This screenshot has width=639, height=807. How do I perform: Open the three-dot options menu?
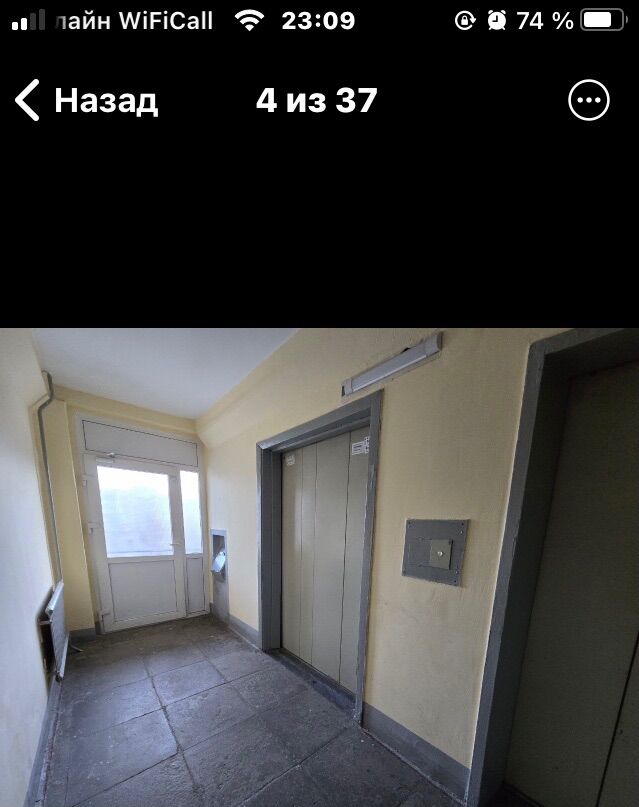tap(588, 101)
